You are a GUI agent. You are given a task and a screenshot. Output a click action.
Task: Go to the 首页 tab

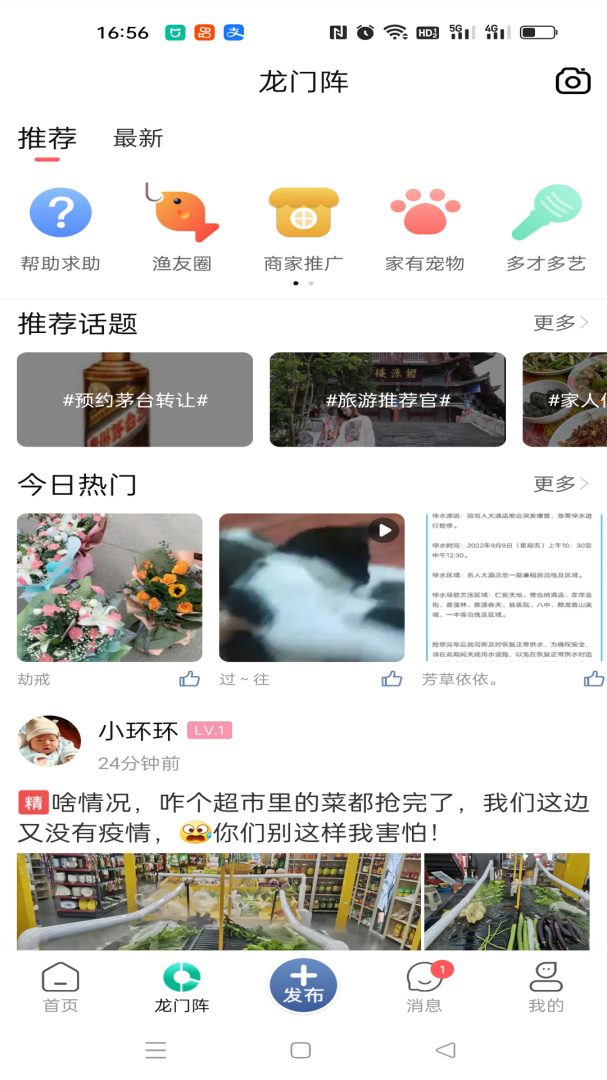point(60,987)
